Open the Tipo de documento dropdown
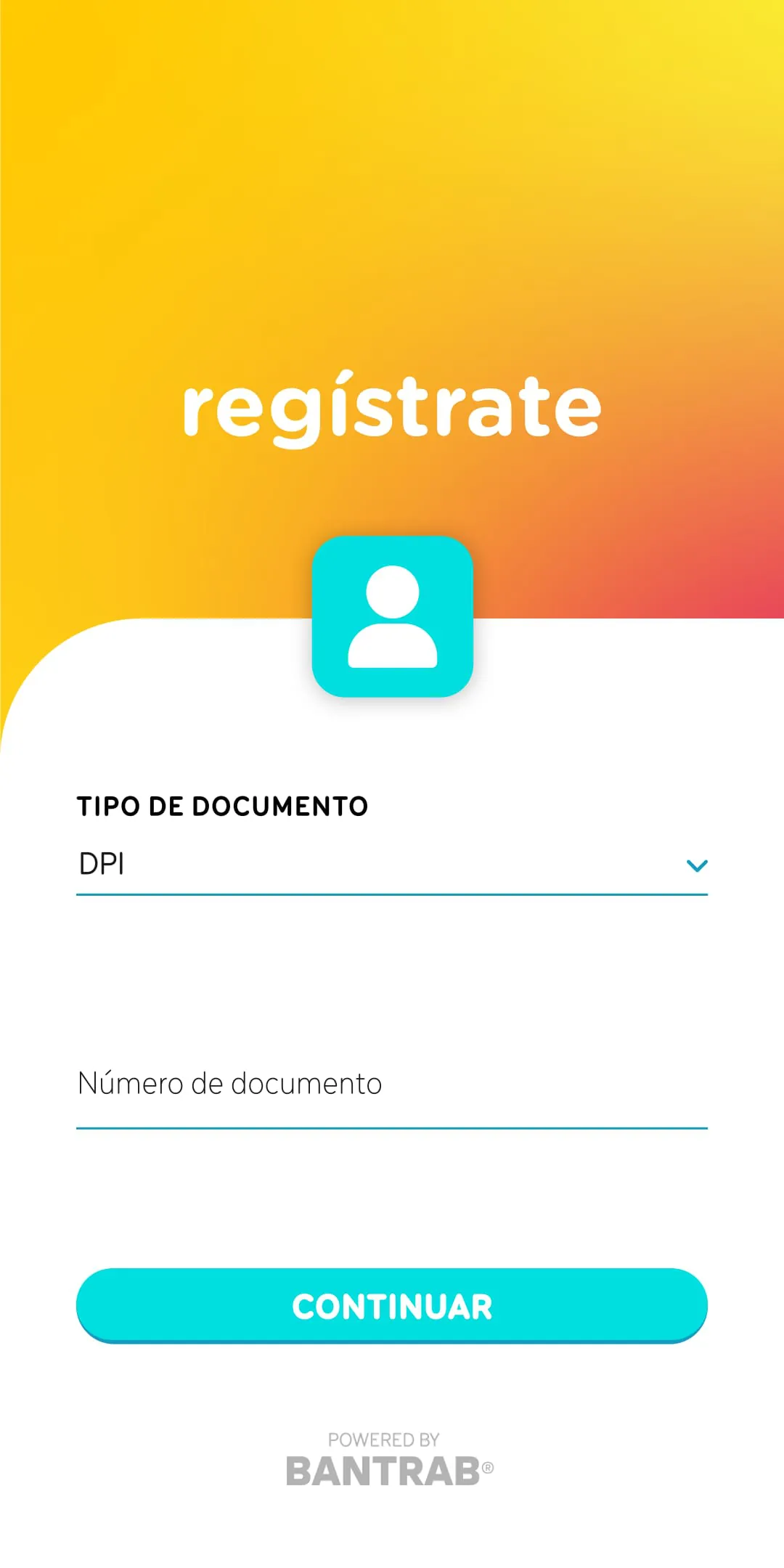 point(392,865)
